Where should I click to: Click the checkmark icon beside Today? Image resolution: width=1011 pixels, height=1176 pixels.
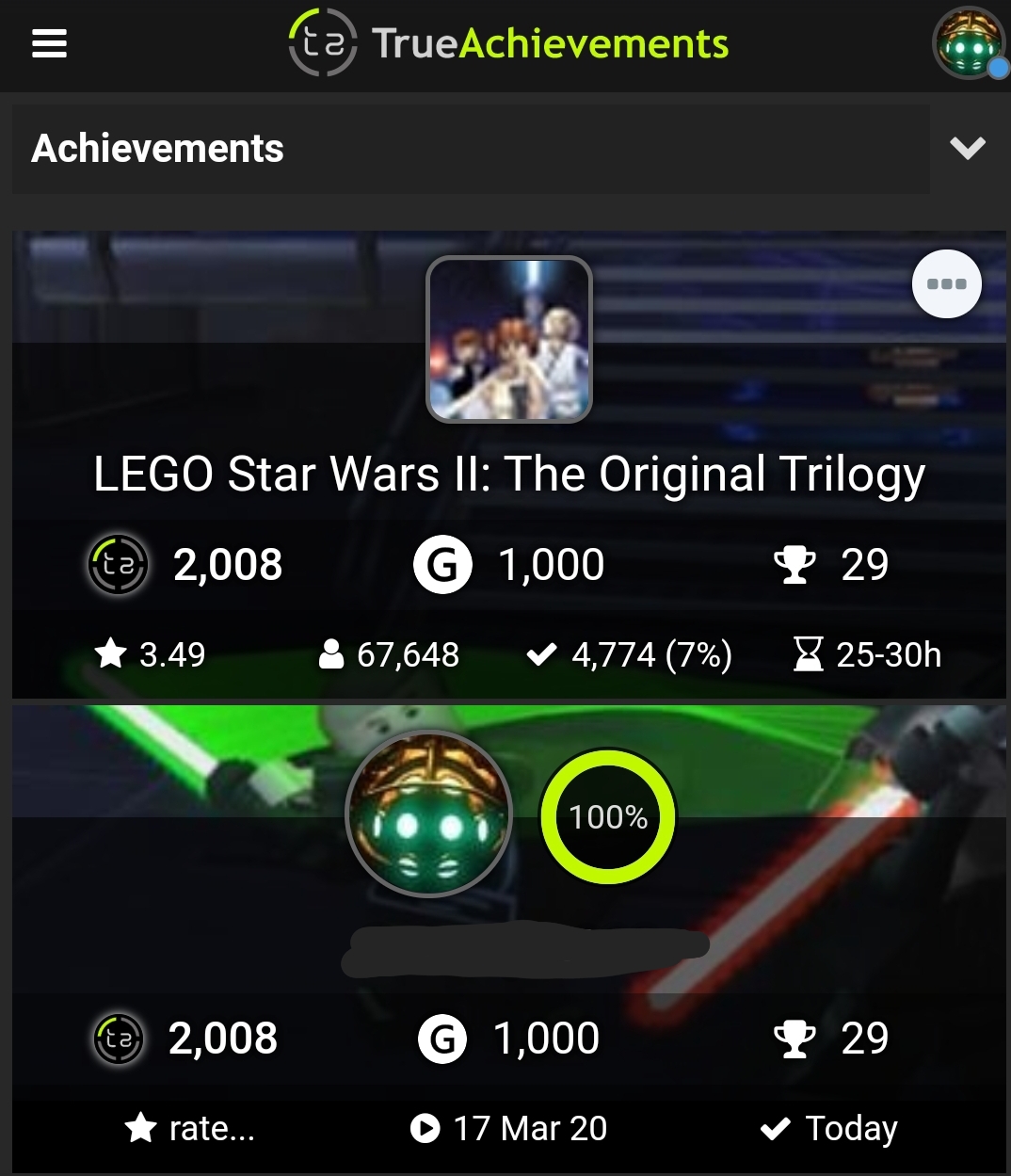[x=776, y=1128]
